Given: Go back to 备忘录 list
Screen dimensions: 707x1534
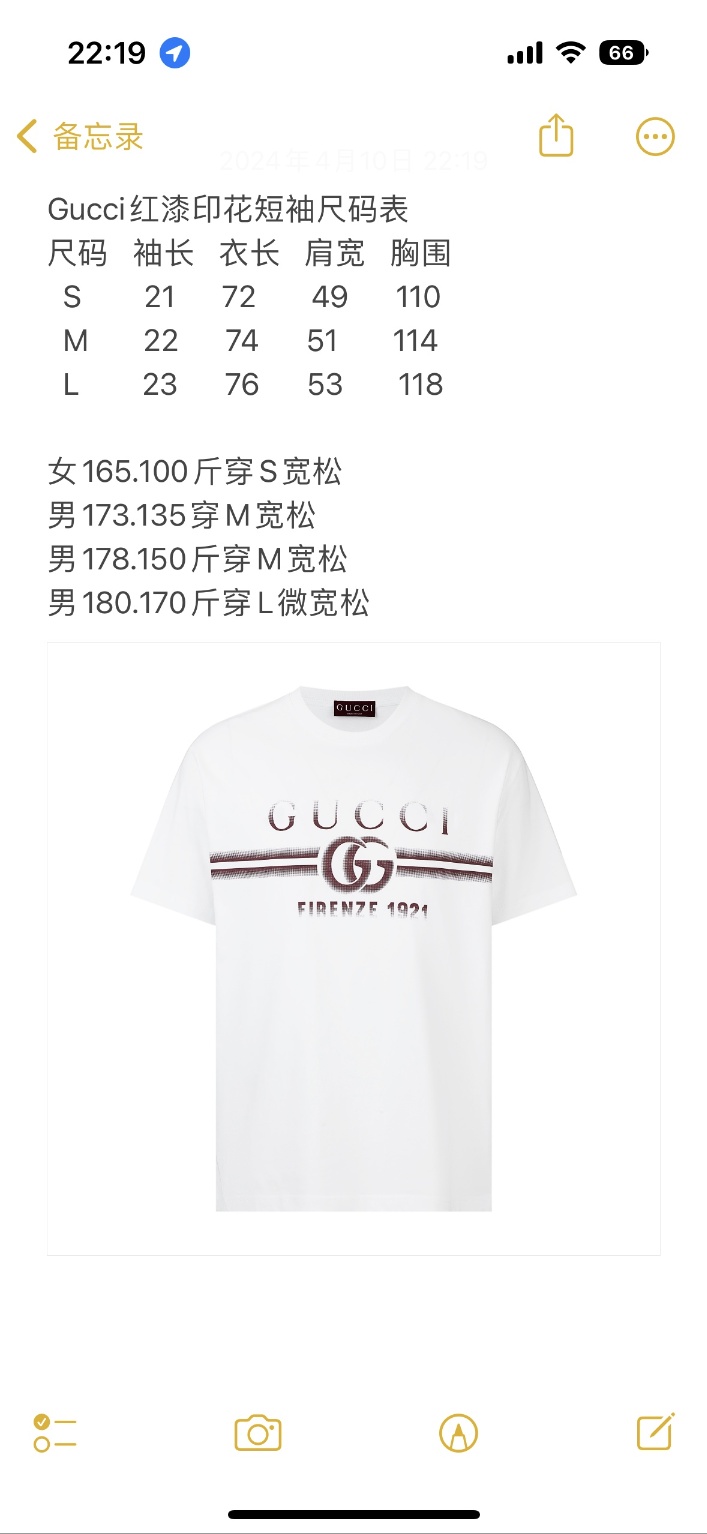Looking at the screenshot, I should pos(80,136).
